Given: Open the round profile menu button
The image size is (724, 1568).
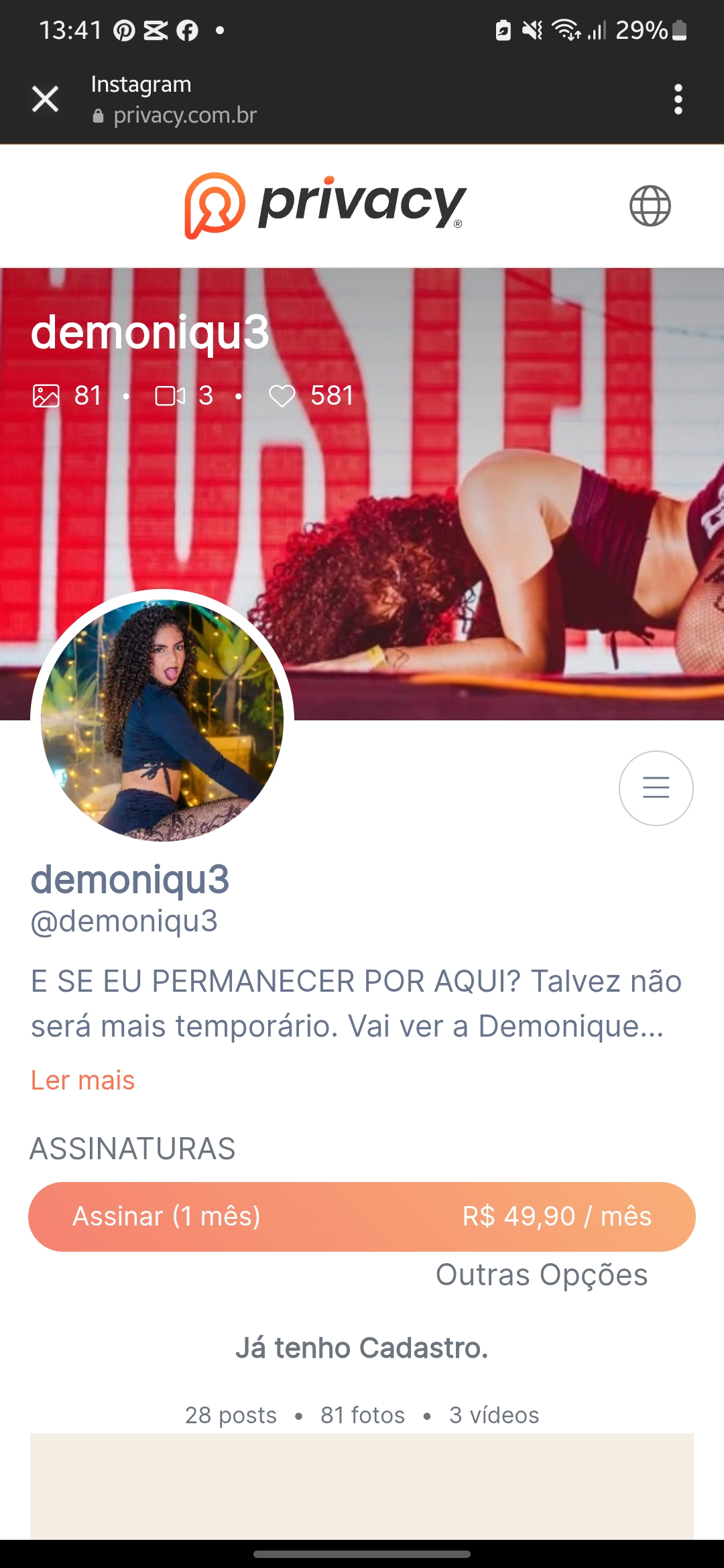Looking at the screenshot, I should [656, 788].
